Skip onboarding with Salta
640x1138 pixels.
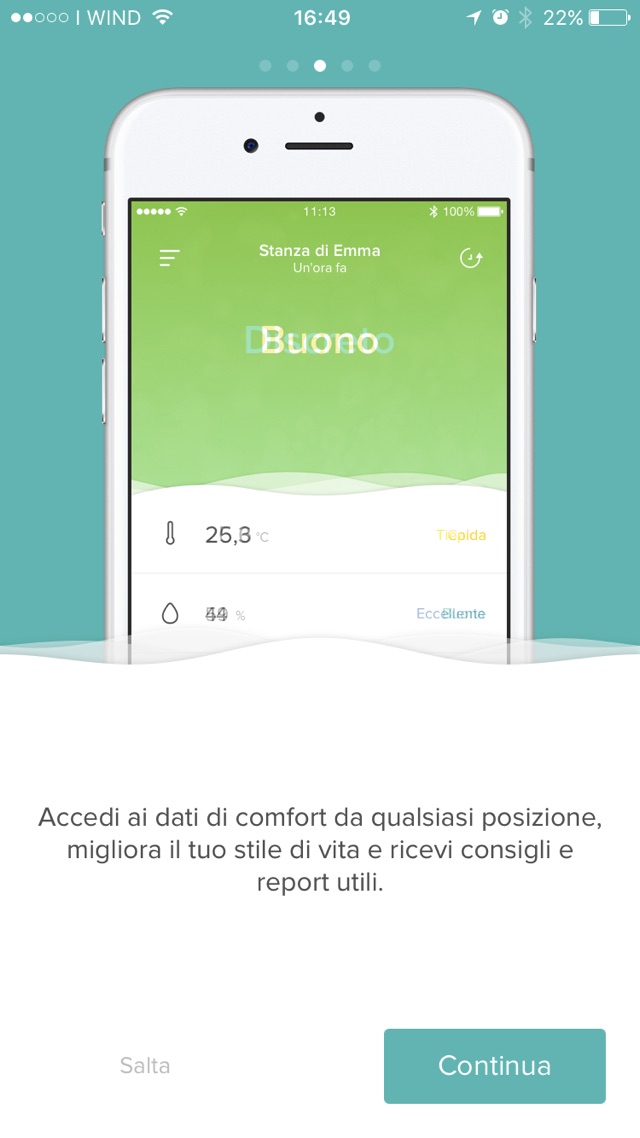tap(145, 1066)
